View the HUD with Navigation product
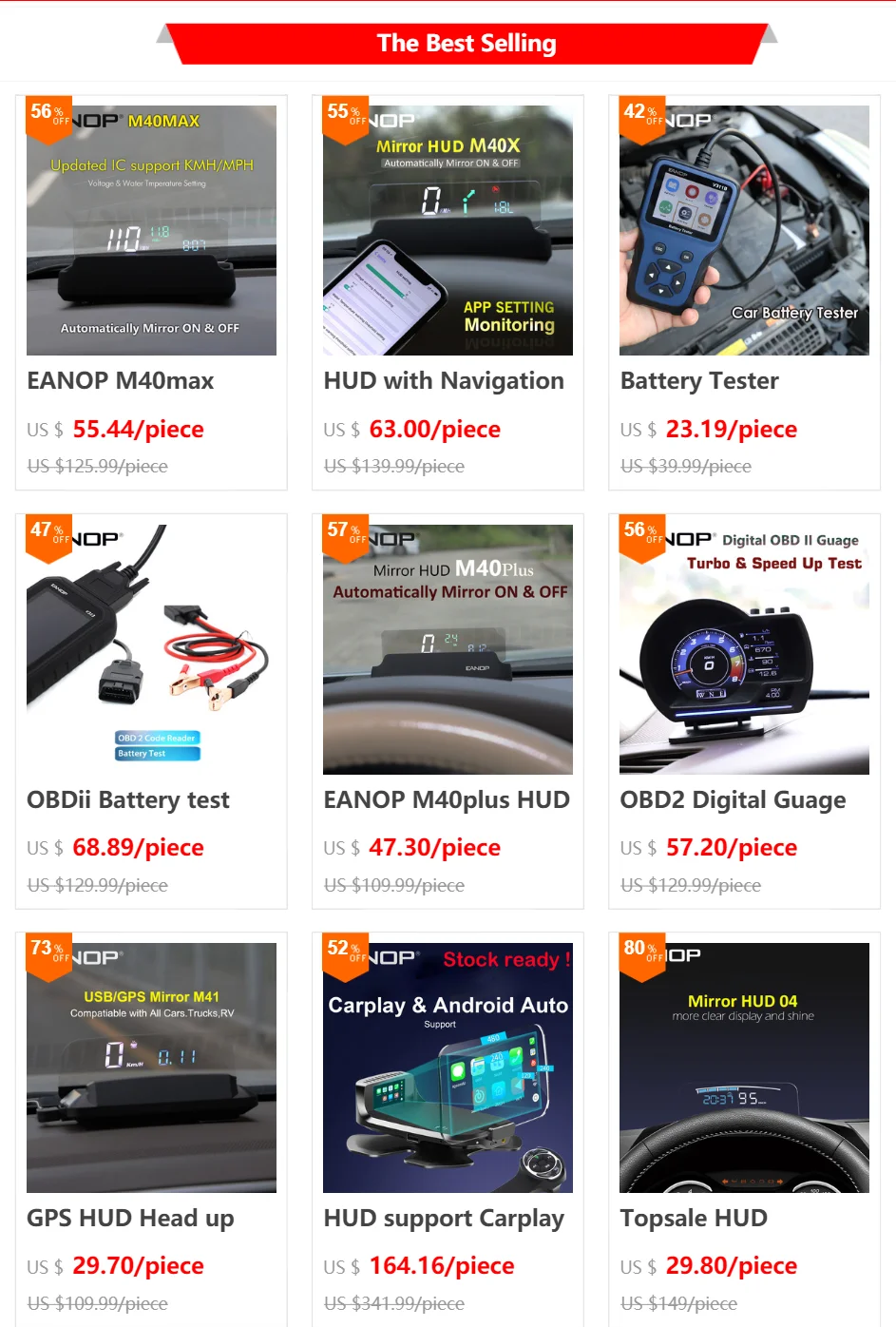 point(448,293)
